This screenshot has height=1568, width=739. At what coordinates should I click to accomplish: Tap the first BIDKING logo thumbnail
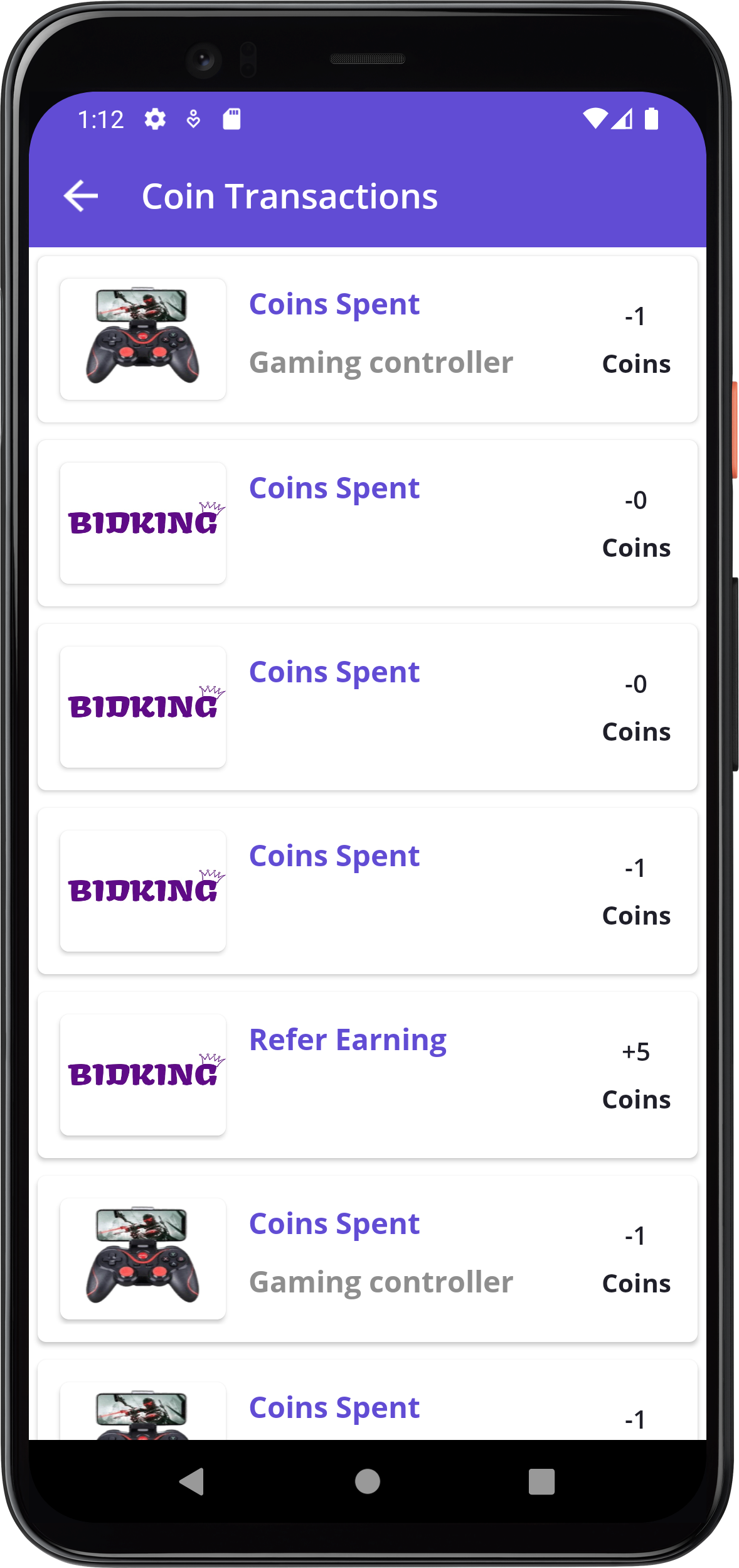(143, 524)
